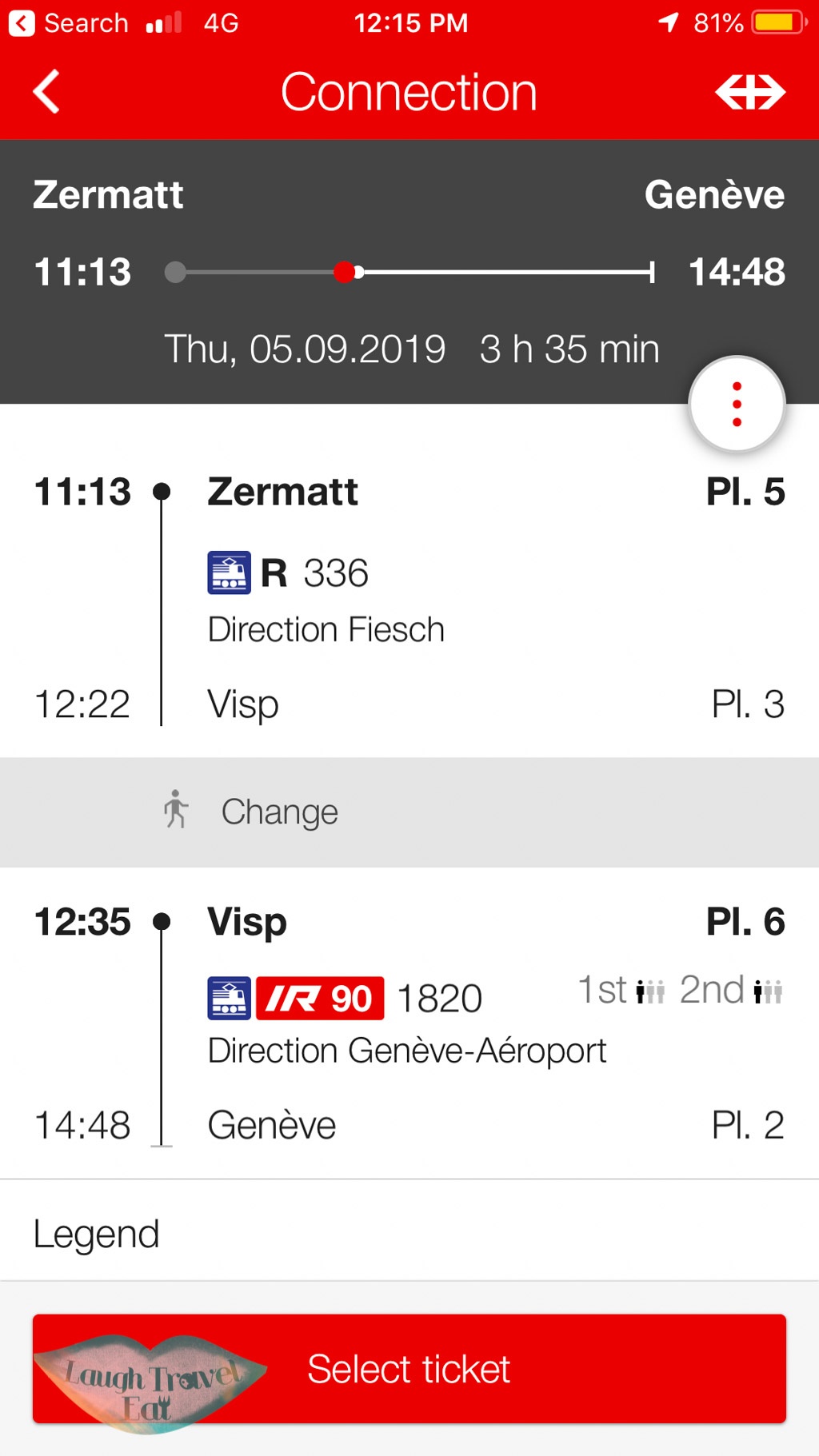Select the IR 90 service badge
Image resolution: width=819 pixels, height=1456 pixels.
tap(318, 997)
